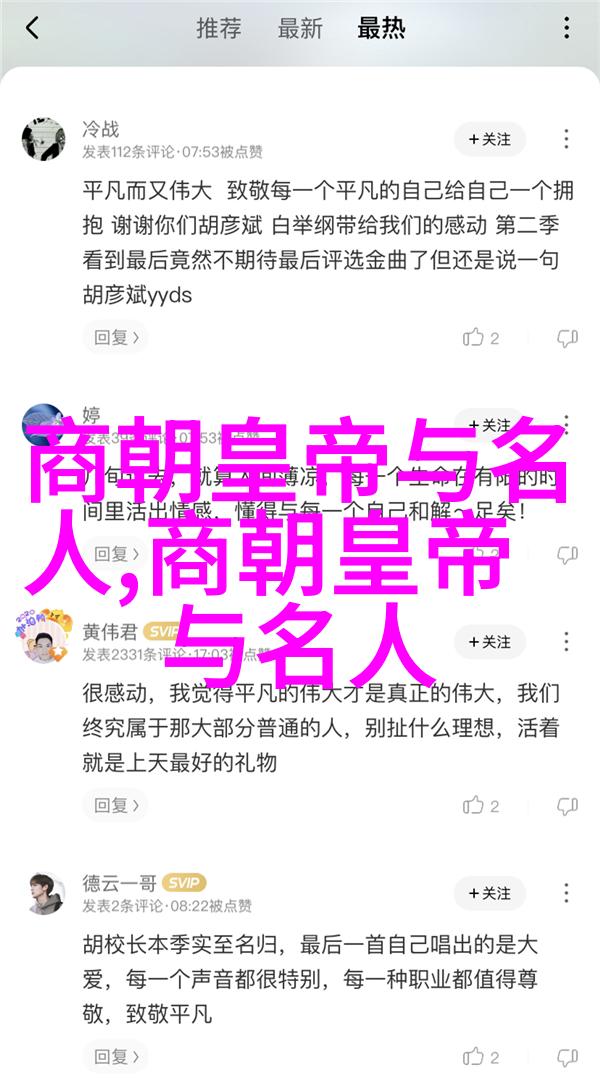Reply to 黄伟君's comment

[x=115, y=804]
